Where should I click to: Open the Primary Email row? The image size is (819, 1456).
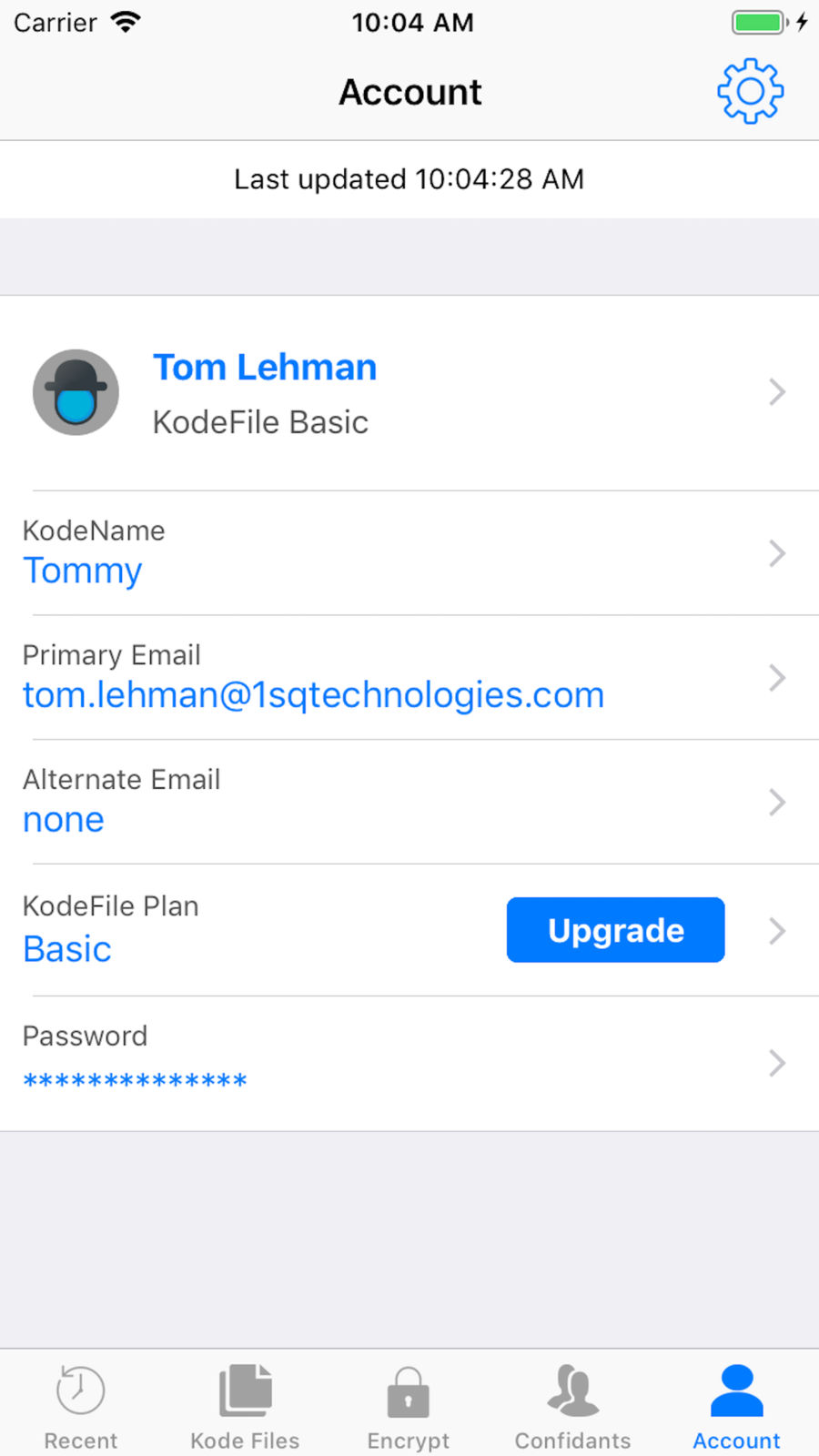pyautogui.click(x=409, y=678)
